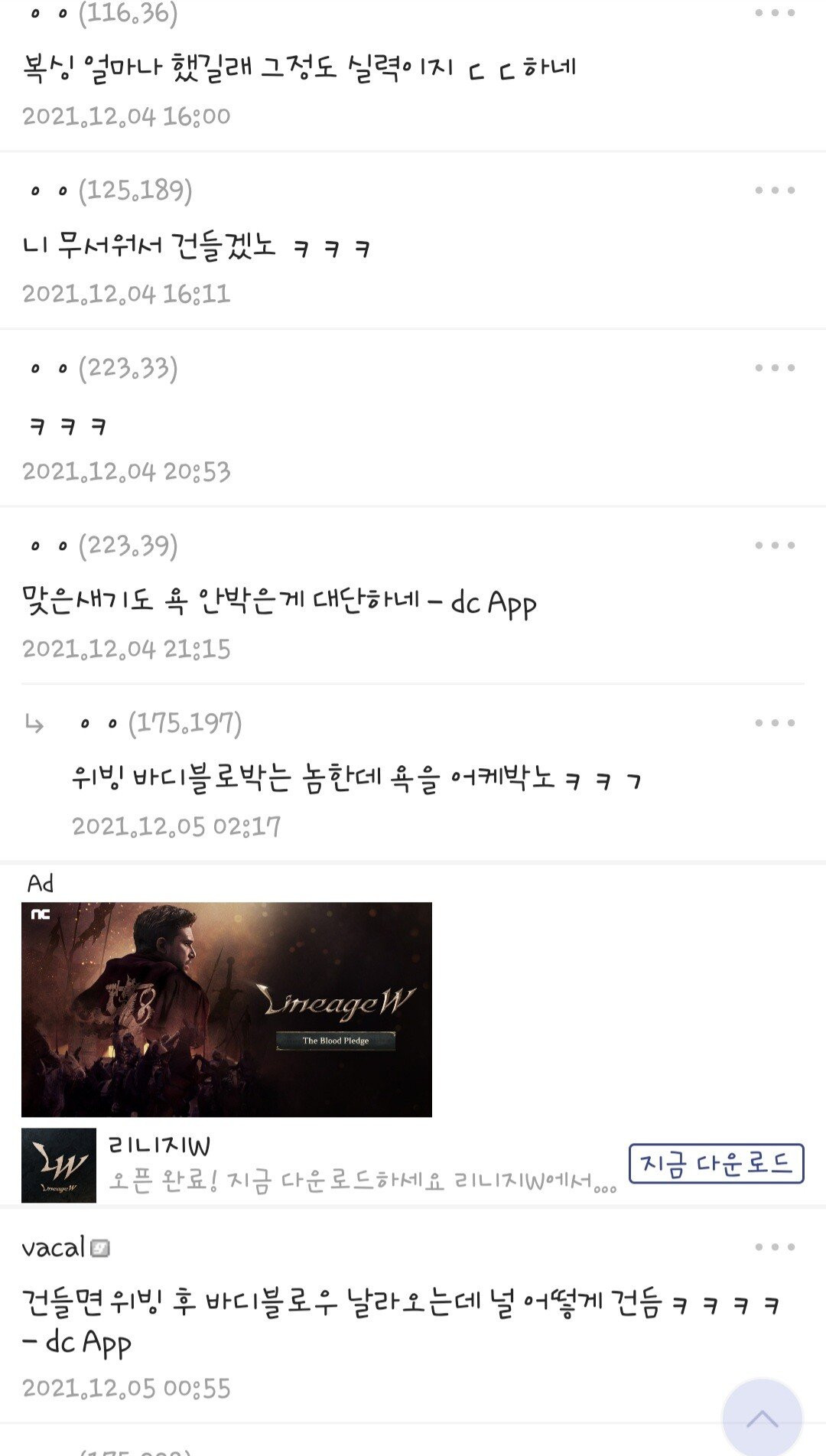Open options for vacal's comment
The height and width of the screenshot is (1456, 826).
(775, 1247)
